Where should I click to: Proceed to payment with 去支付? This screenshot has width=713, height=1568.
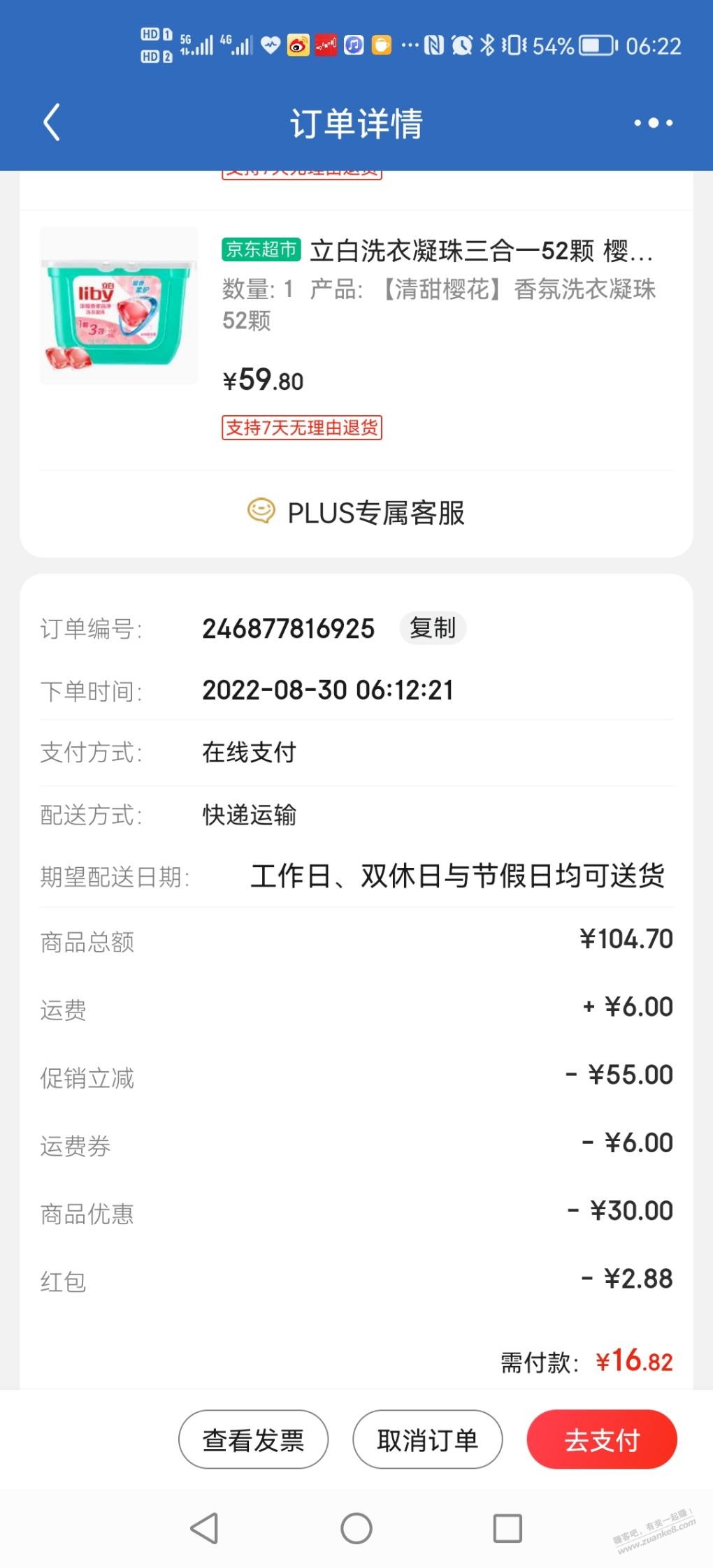(x=602, y=1440)
